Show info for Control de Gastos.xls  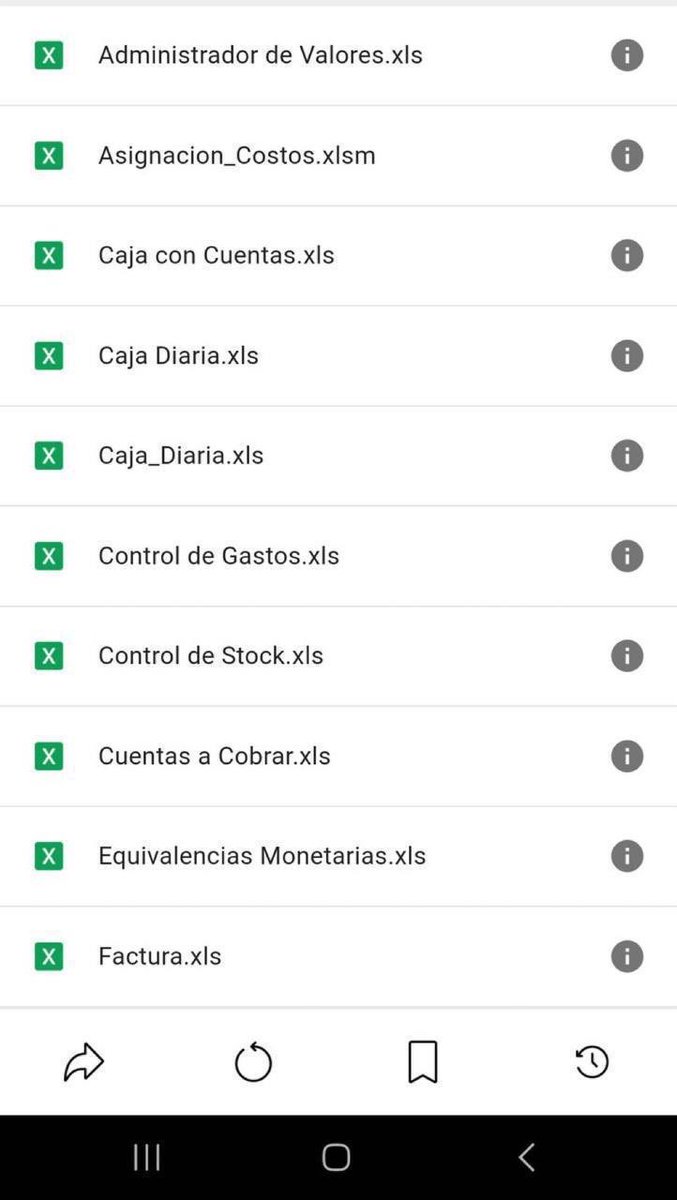(627, 556)
